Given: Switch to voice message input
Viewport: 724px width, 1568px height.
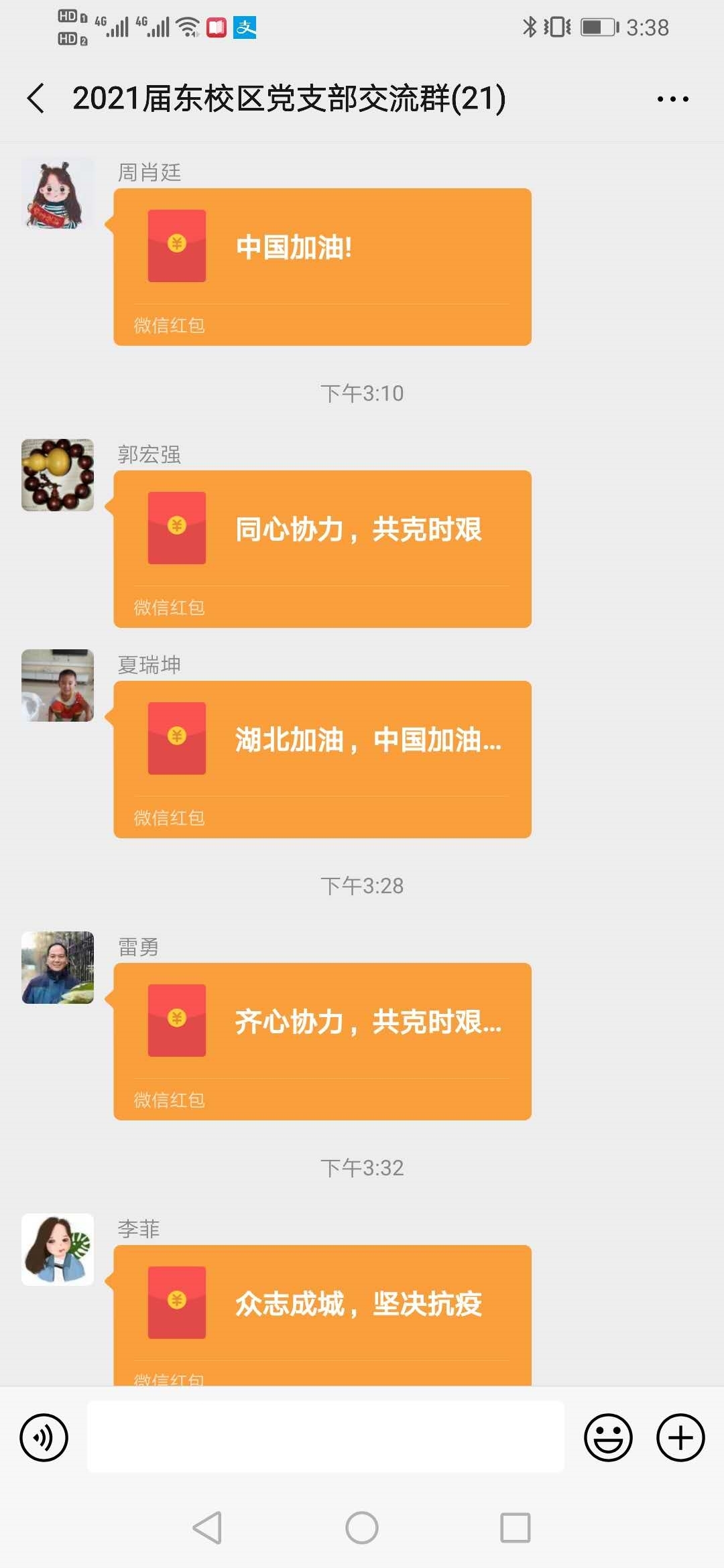Looking at the screenshot, I should tap(44, 1437).
